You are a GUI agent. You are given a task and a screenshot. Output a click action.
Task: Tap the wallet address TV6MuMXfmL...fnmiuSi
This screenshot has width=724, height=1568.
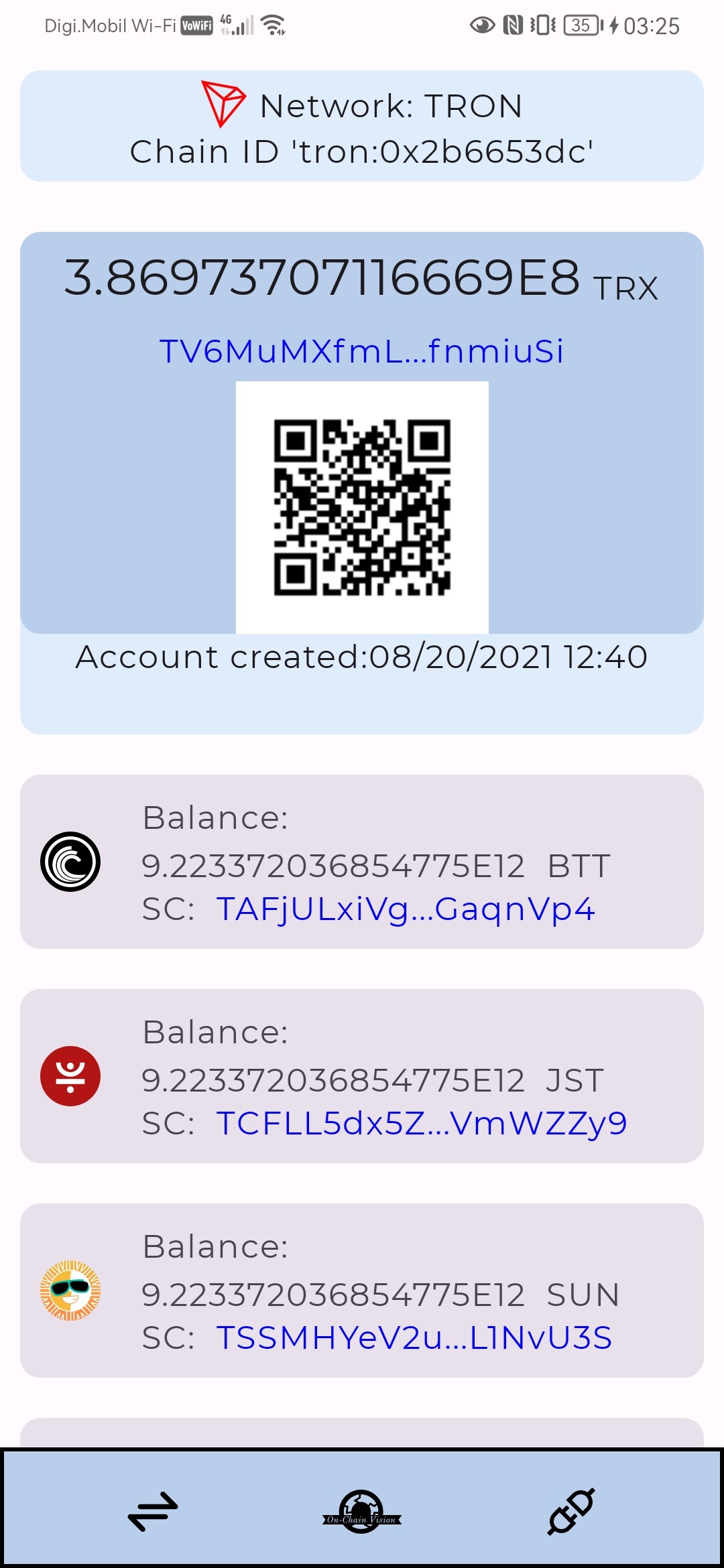[362, 351]
